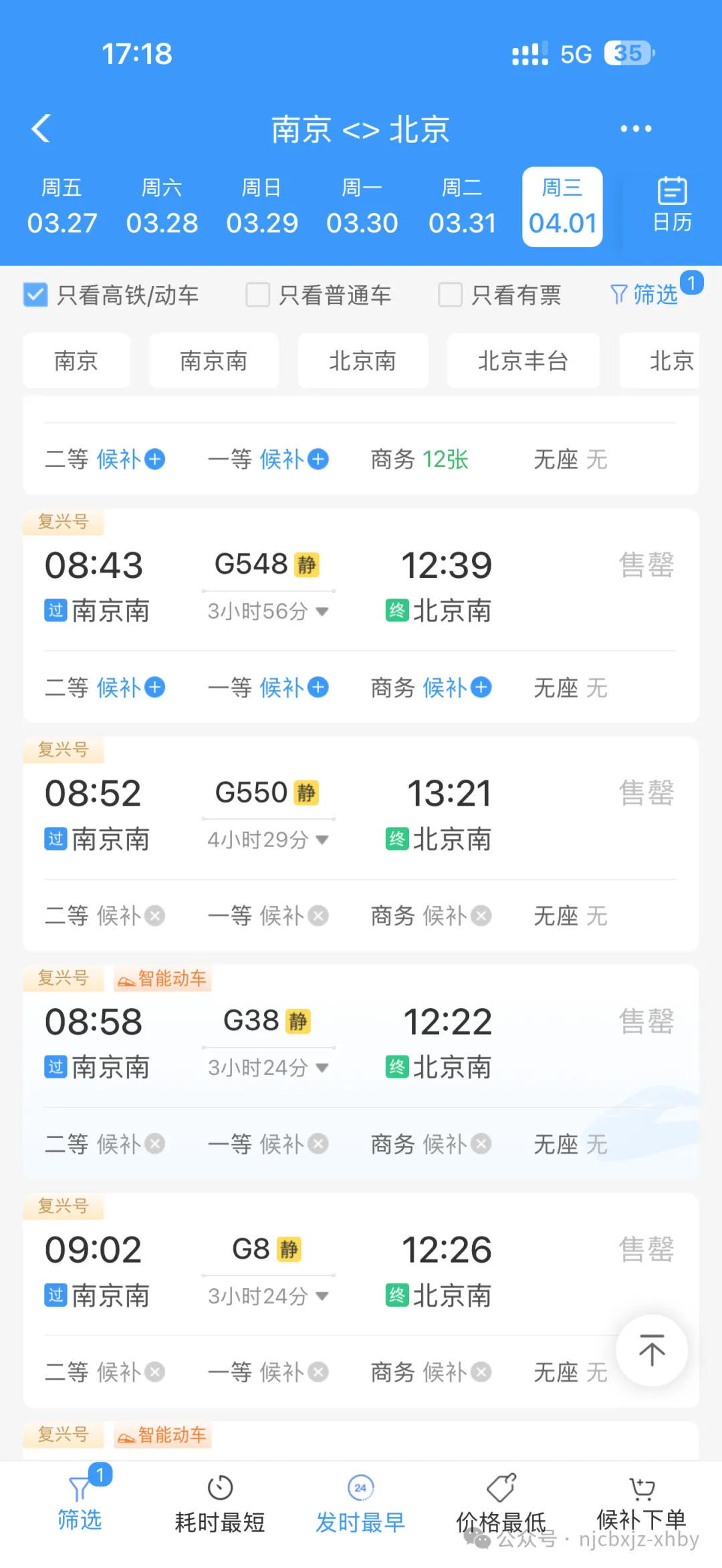The image size is (722, 1568).
Task: Expand stops for G550 4小时29分 duration
Action: pos(267,839)
